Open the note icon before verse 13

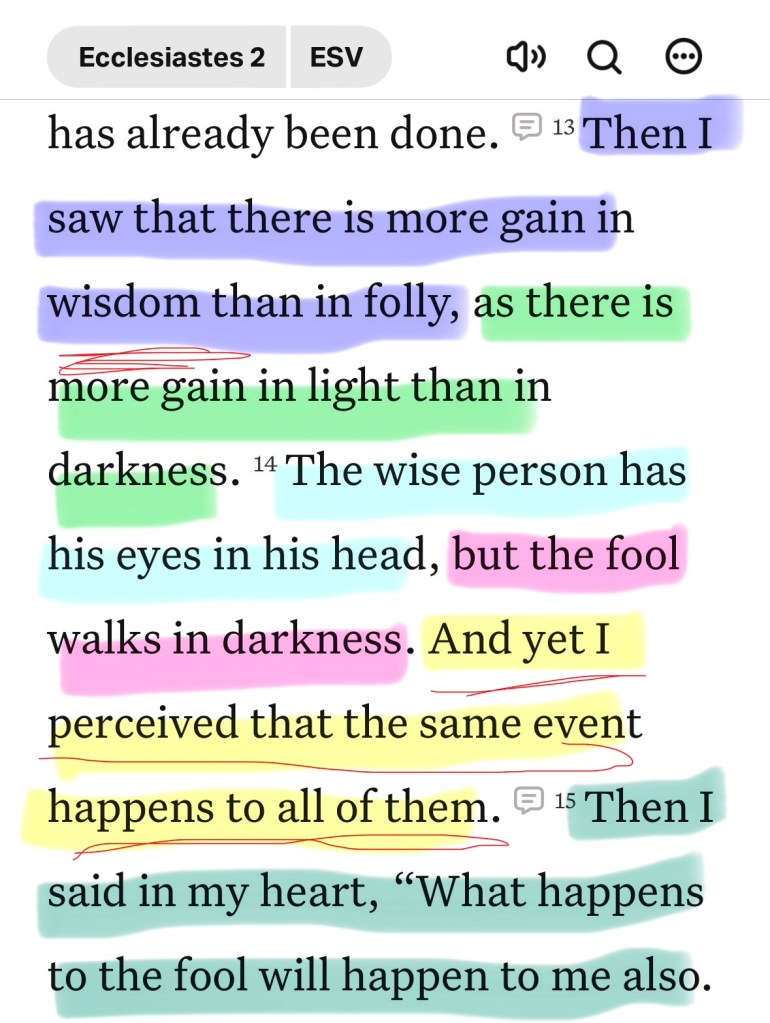[526, 126]
